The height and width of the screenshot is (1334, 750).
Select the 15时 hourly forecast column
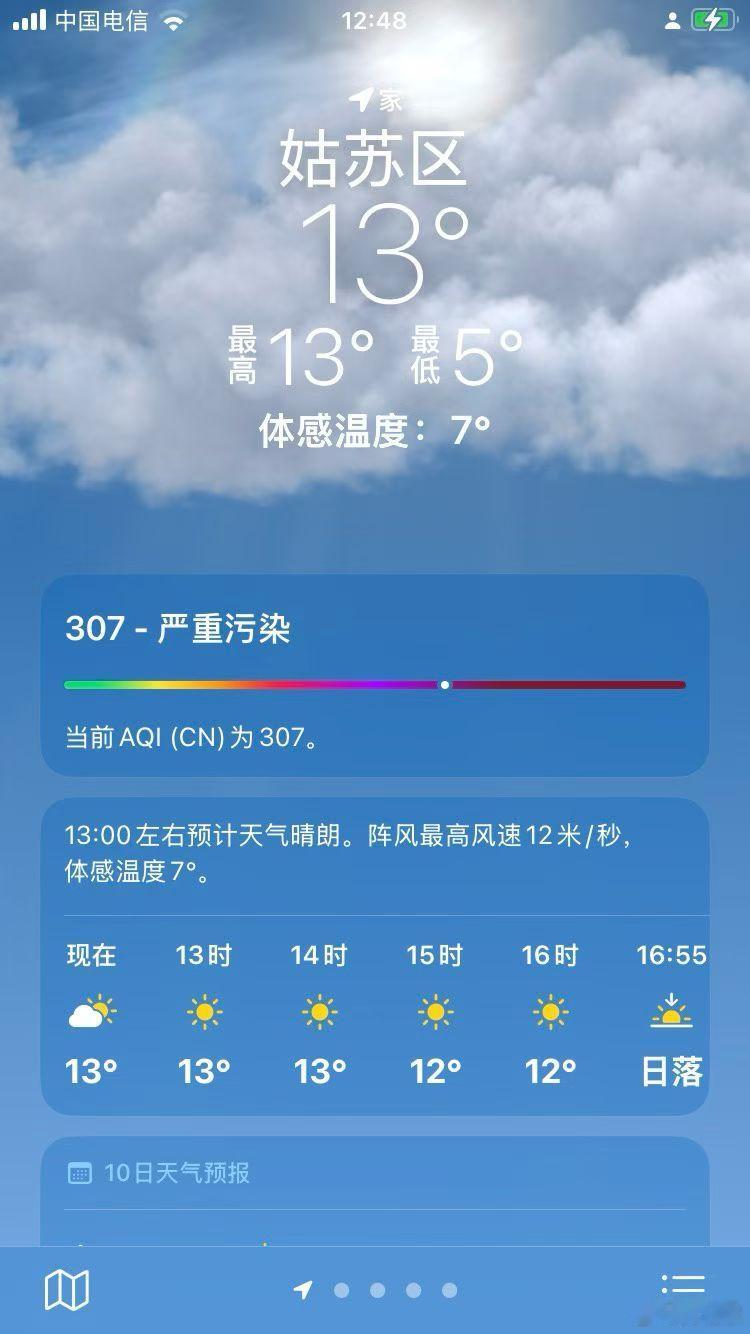[434, 1012]
